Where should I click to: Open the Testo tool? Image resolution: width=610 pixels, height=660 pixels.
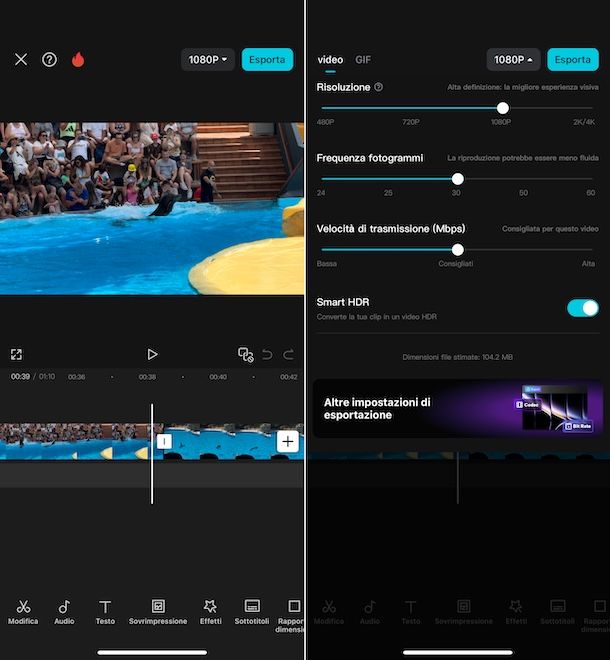(105, 611)
